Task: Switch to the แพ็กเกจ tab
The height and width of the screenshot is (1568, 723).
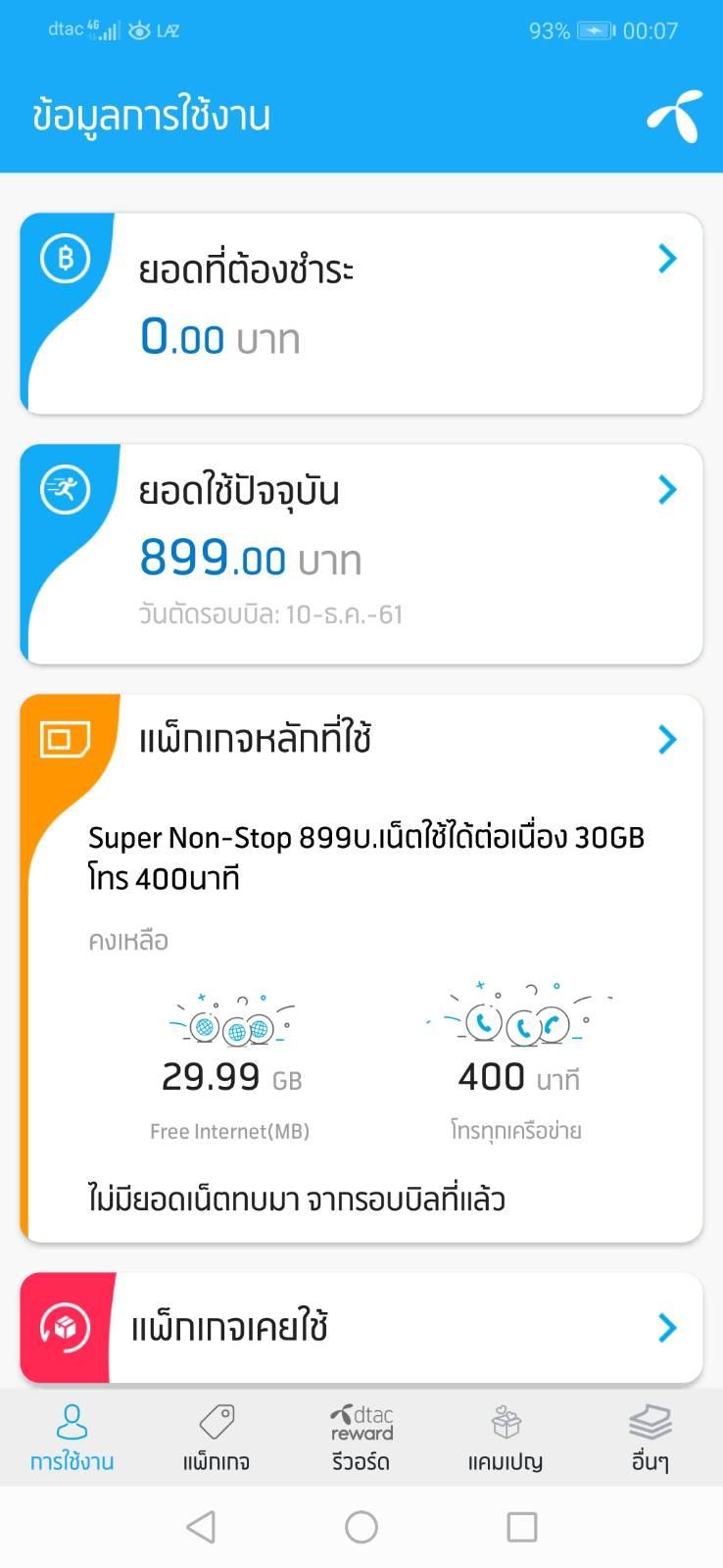Action: pos(217,1438)
